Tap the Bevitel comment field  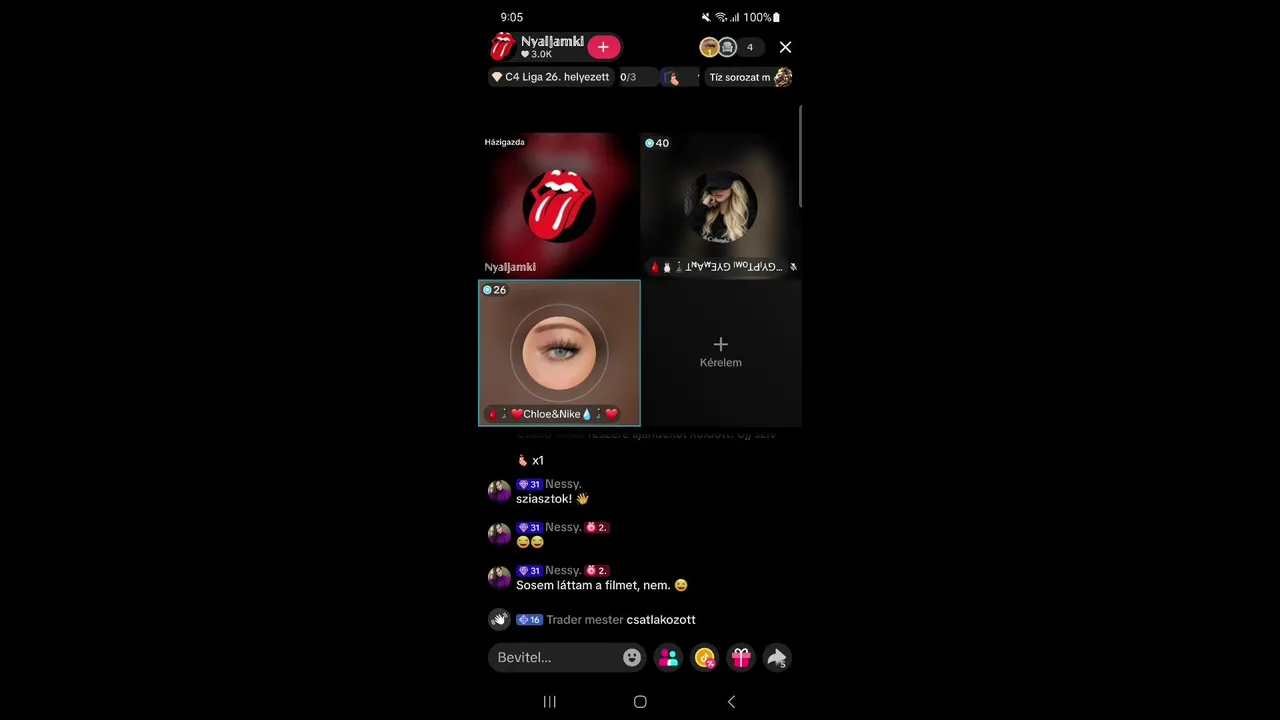tap(555, 657)
